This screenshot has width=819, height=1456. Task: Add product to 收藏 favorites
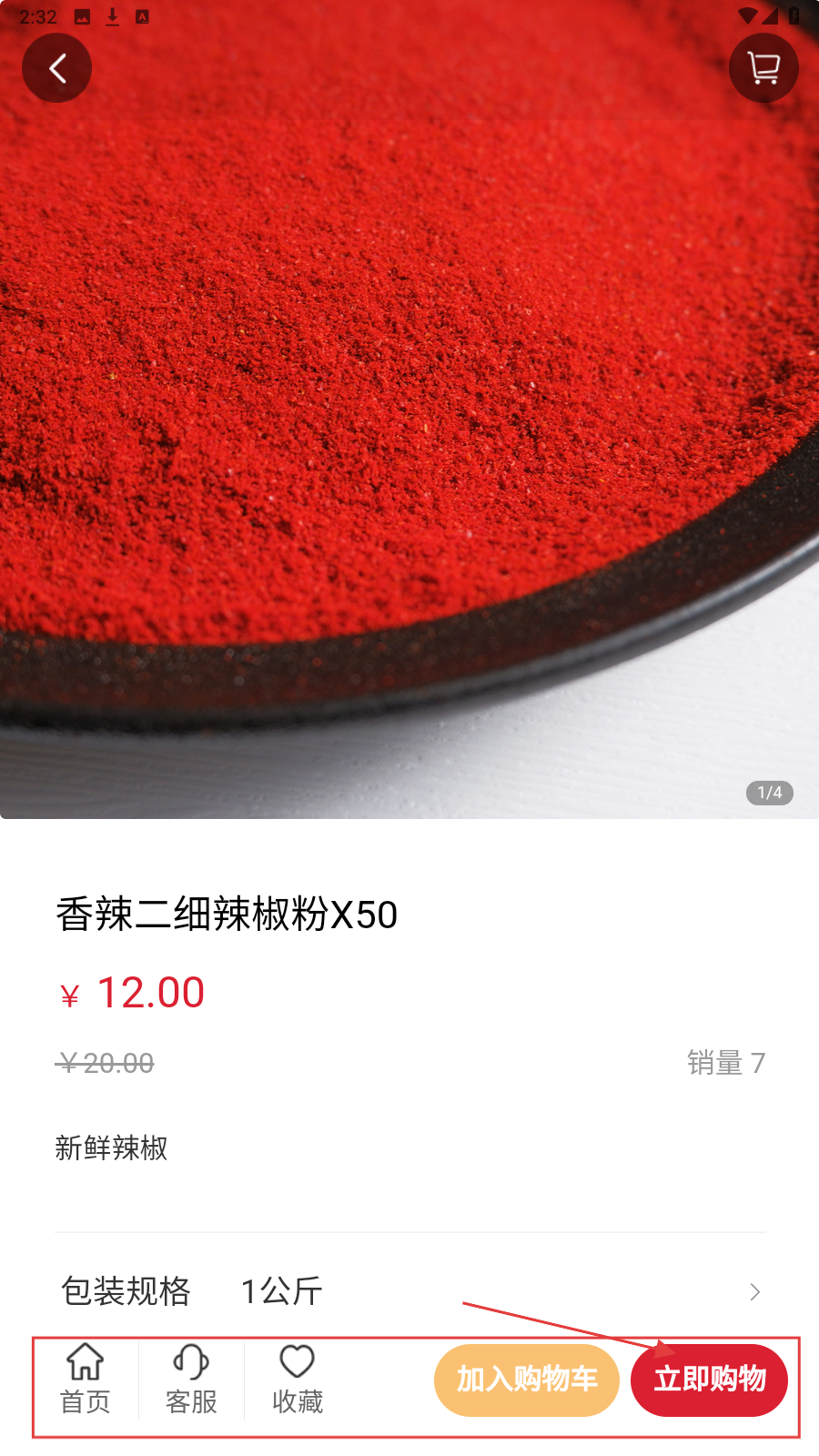(x=298, y=1380)
